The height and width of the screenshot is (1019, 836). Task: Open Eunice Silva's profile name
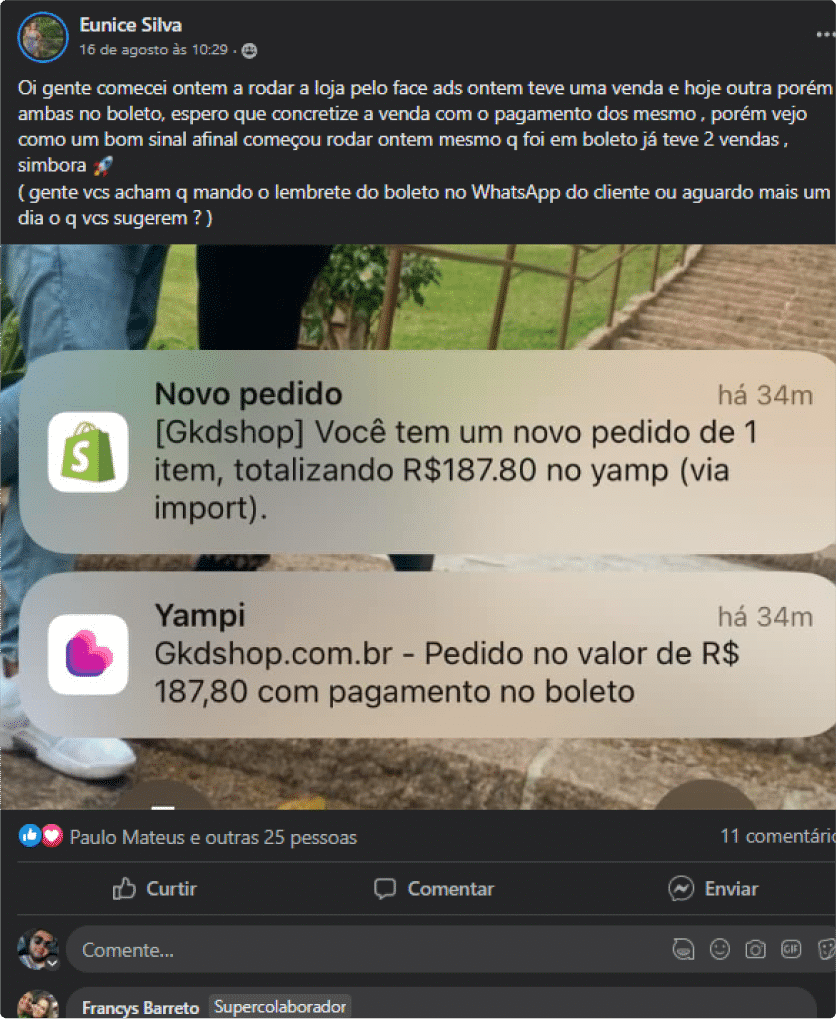pos(130,25)
